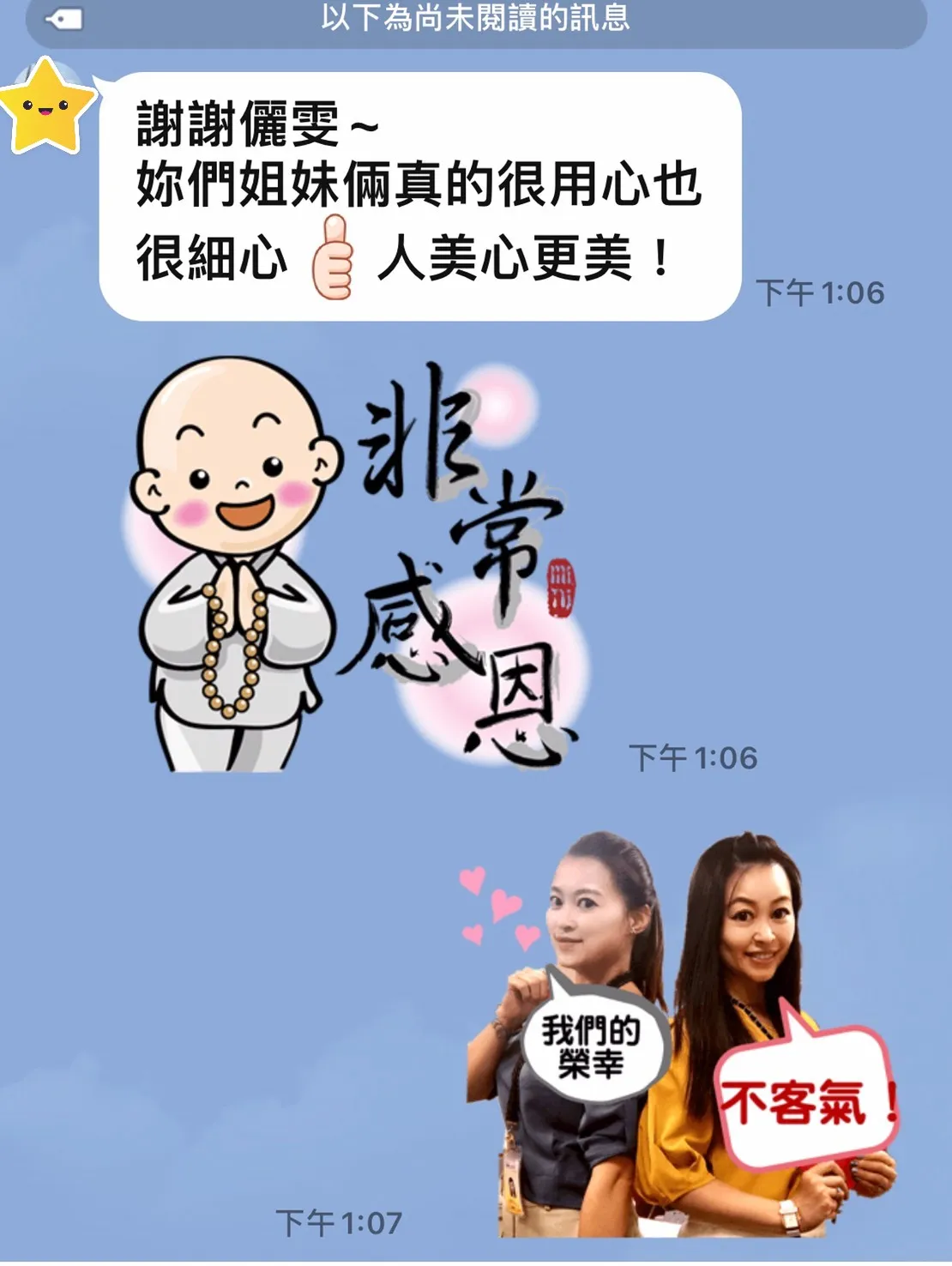The image size is (952, 1266).
Task: Open the sender's star profile avatar
Action: click(x=47, y=107)
